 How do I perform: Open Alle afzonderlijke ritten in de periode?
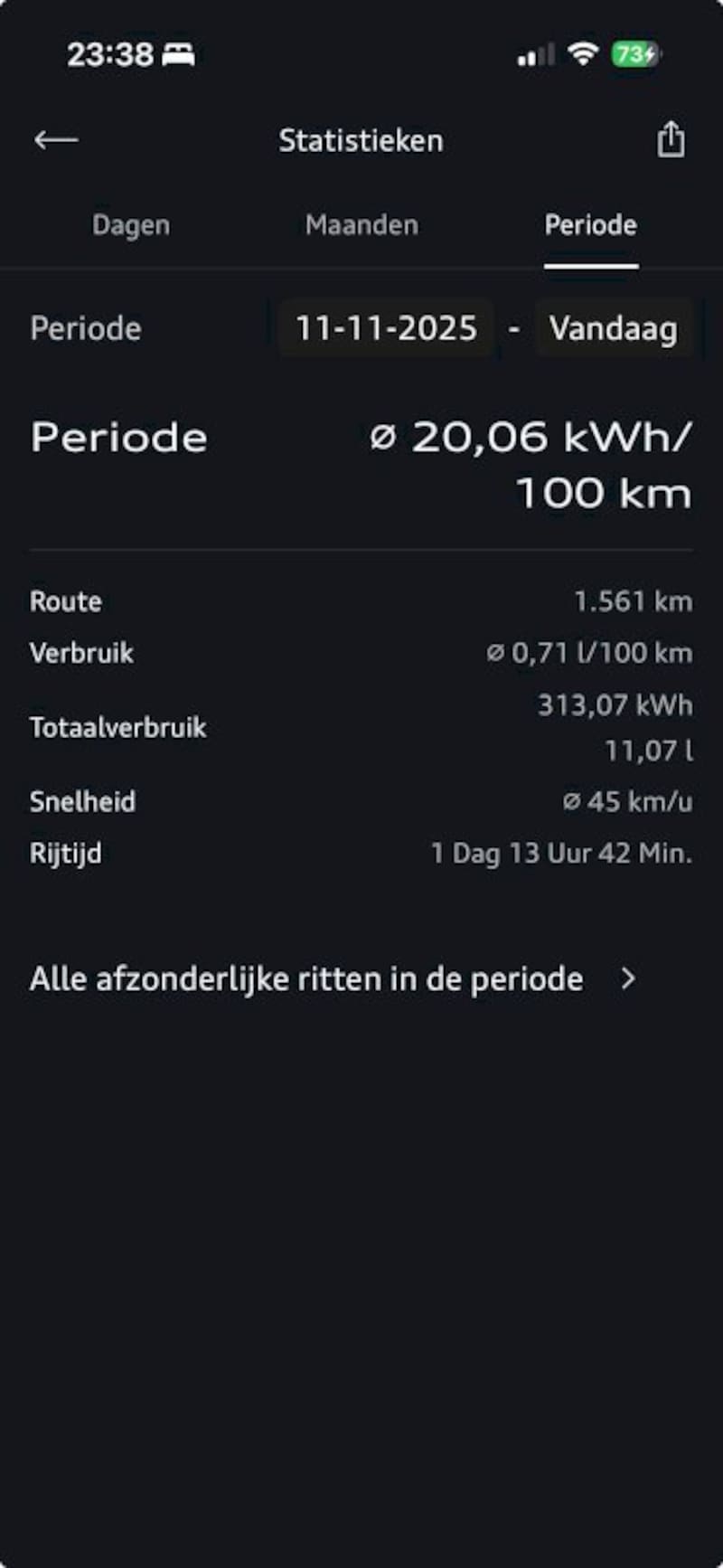333,978
